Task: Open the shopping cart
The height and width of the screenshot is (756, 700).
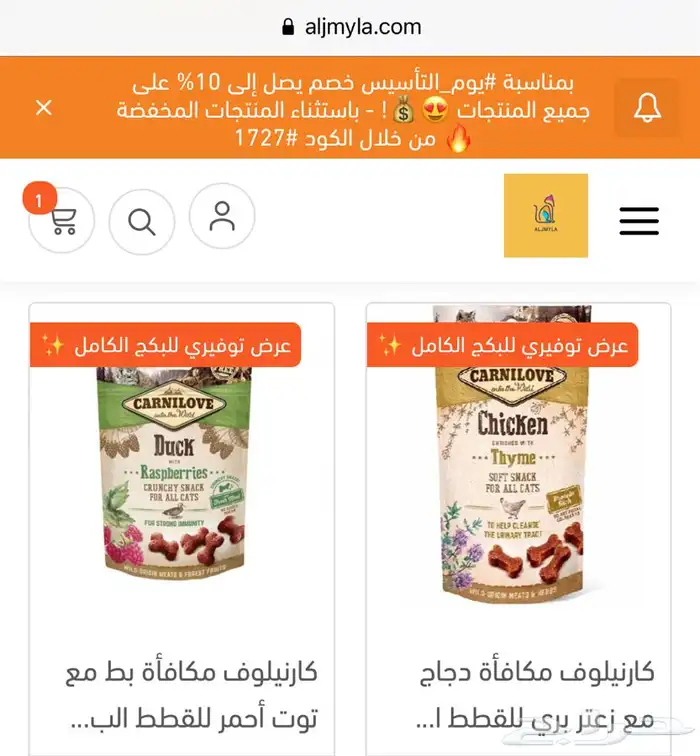Action: [x=62, y=220]
